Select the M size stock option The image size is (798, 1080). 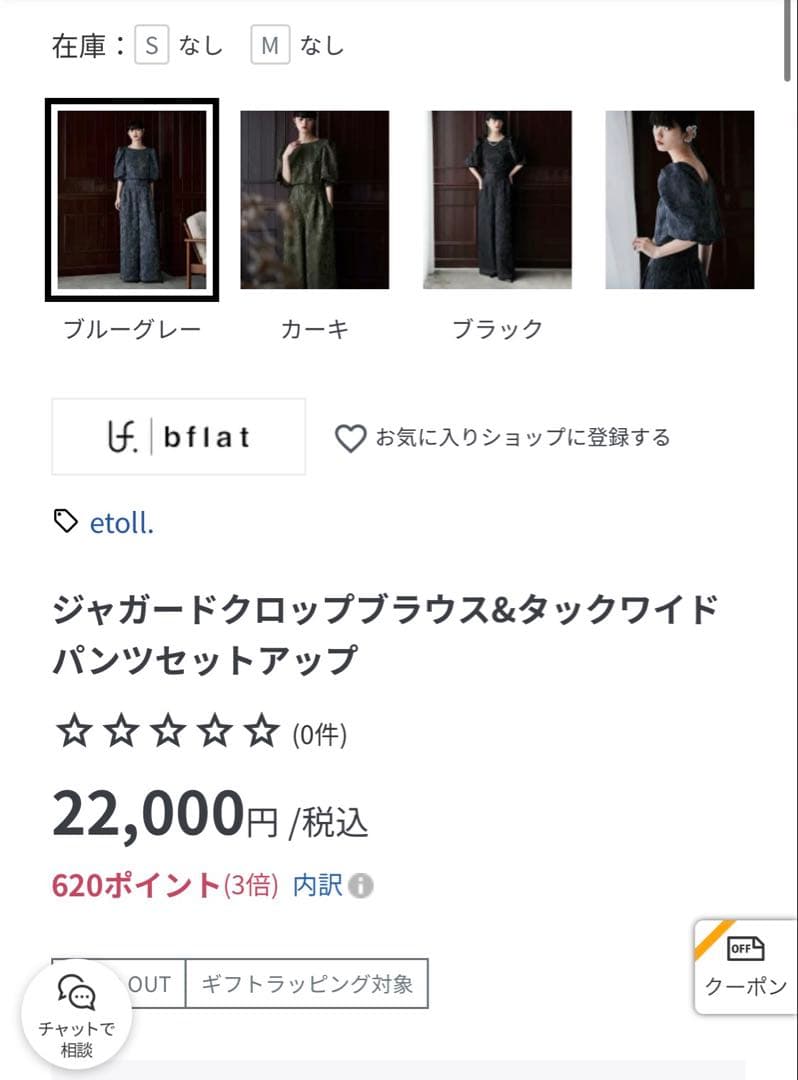coord(268,45)
